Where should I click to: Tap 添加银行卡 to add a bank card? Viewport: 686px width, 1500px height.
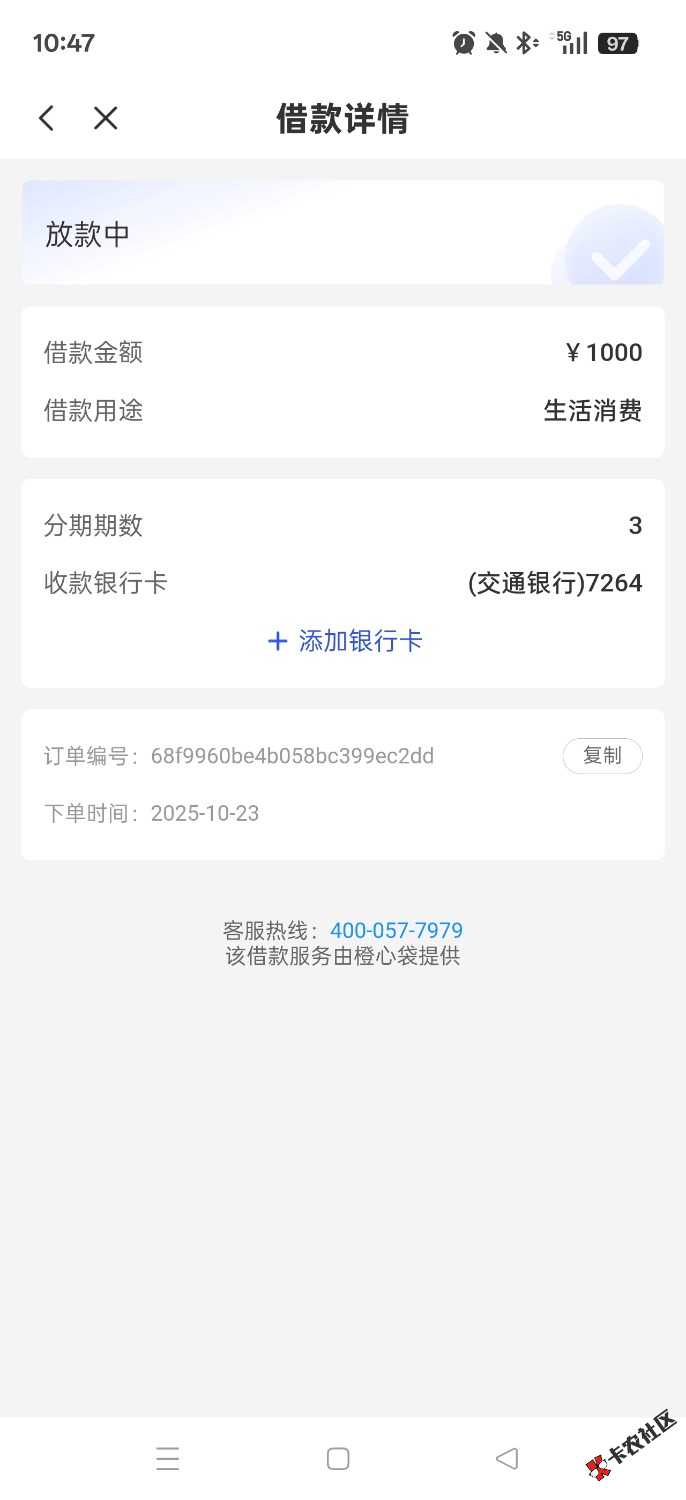point(345,641)
